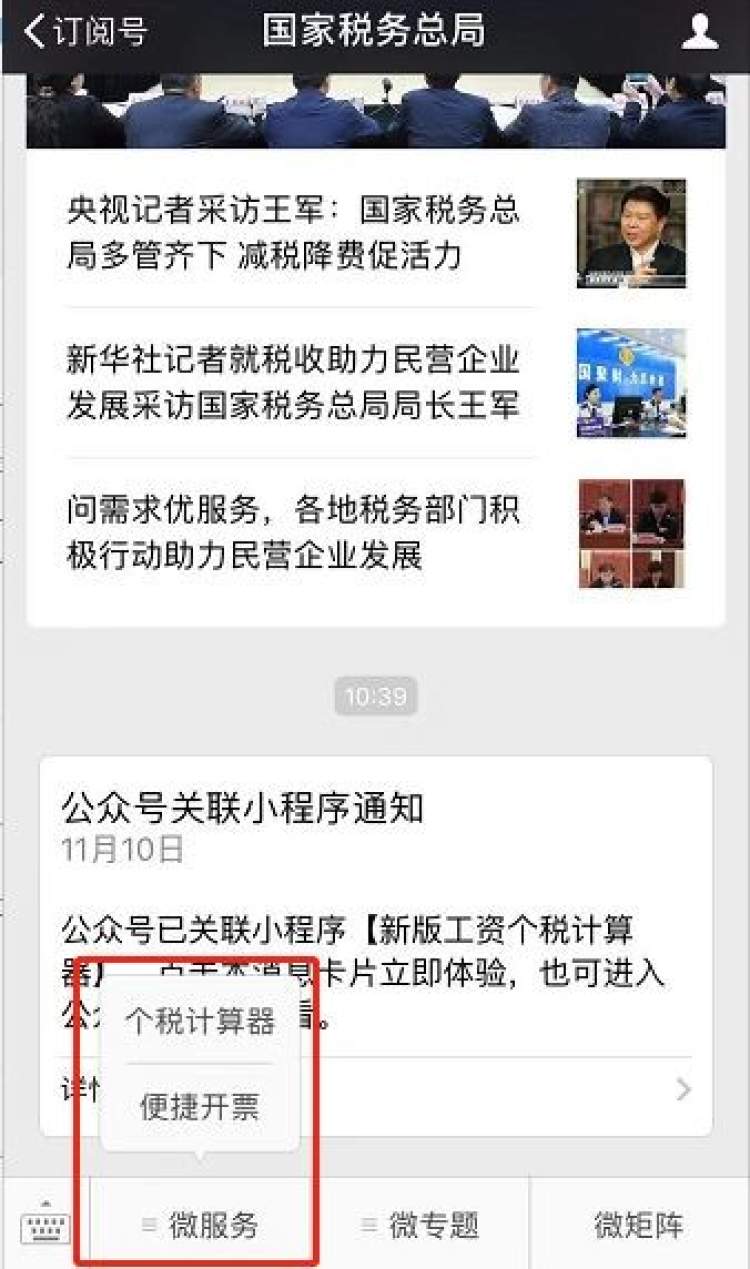Viewport: 750px width, 1269px height.
Task: Expand the 微专题 menu
Action: (x=420, y=1225)
